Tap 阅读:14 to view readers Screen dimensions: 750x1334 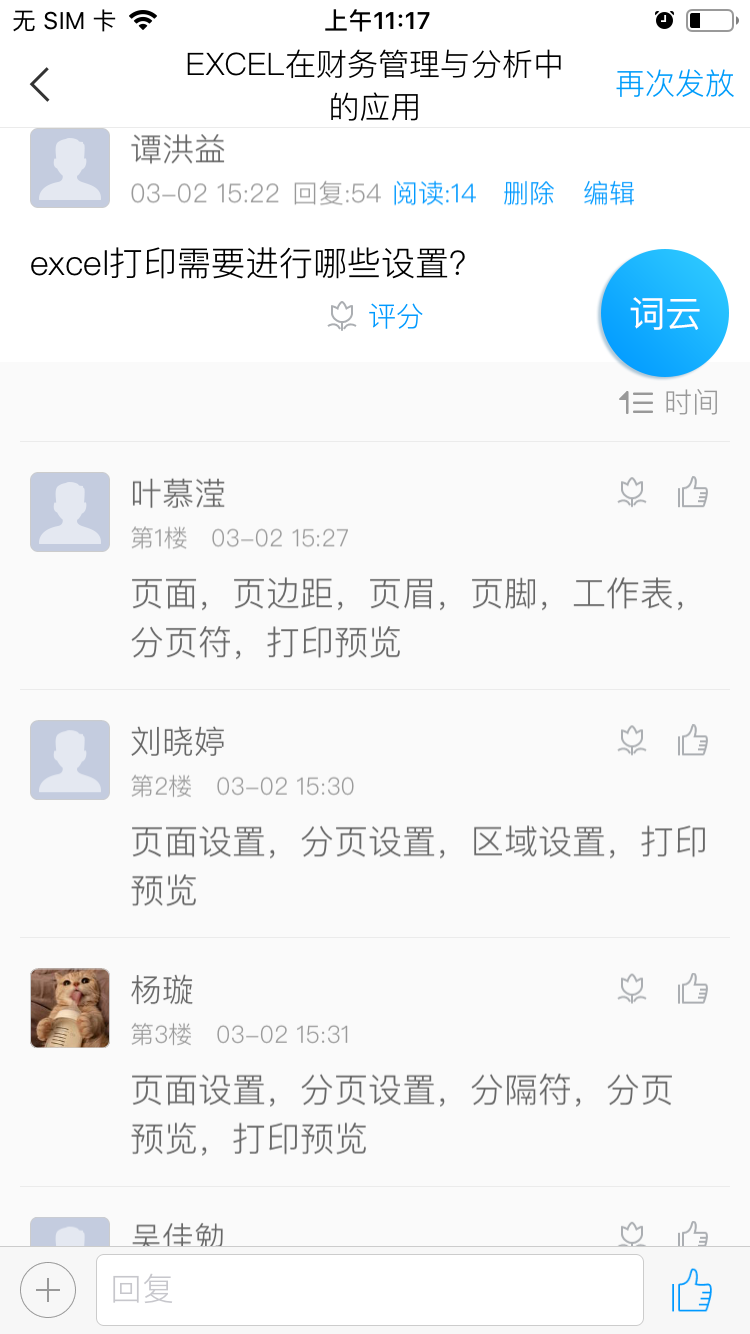(437, 194)
